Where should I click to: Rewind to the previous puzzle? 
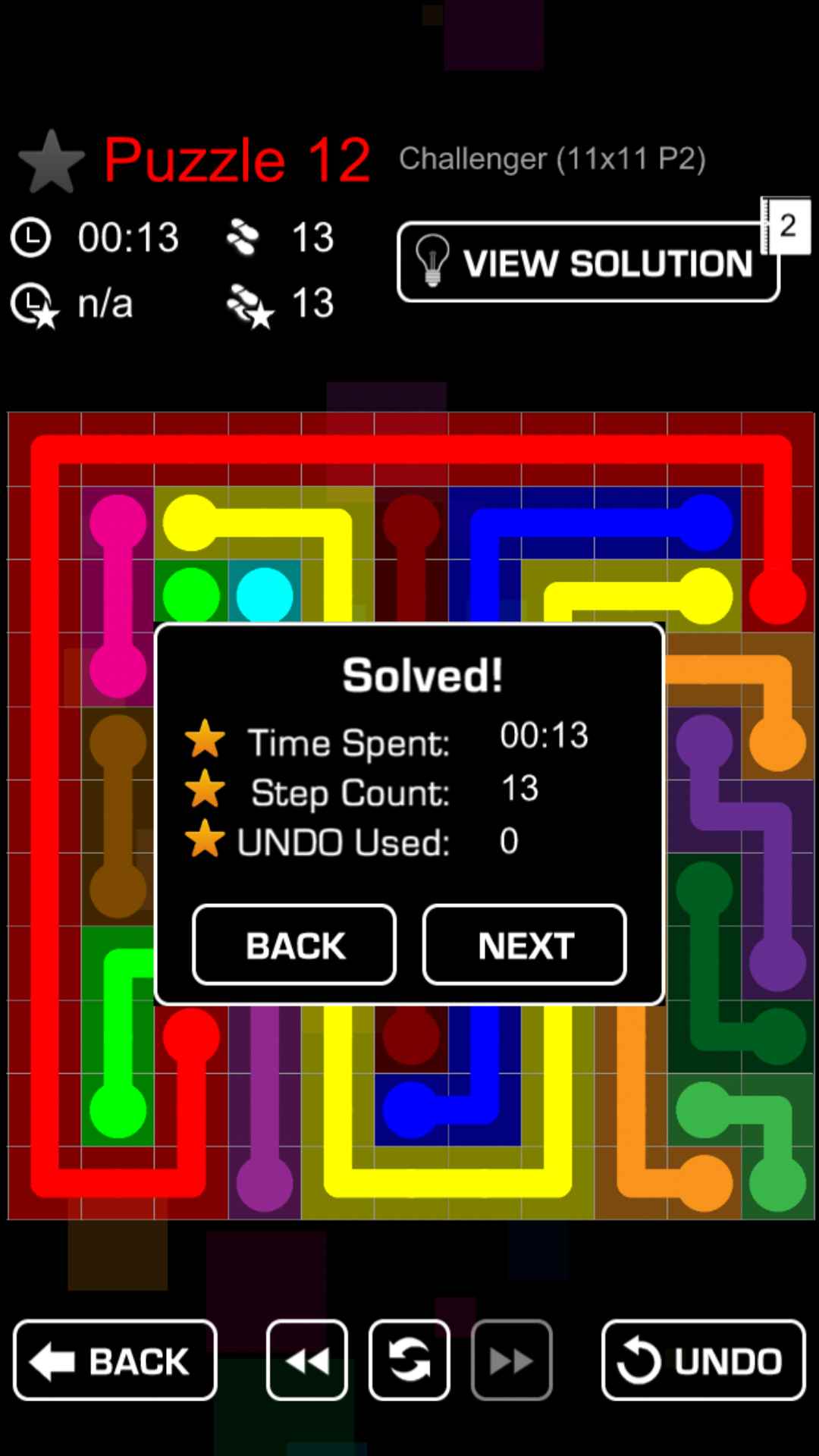[x=307, y=1360]
